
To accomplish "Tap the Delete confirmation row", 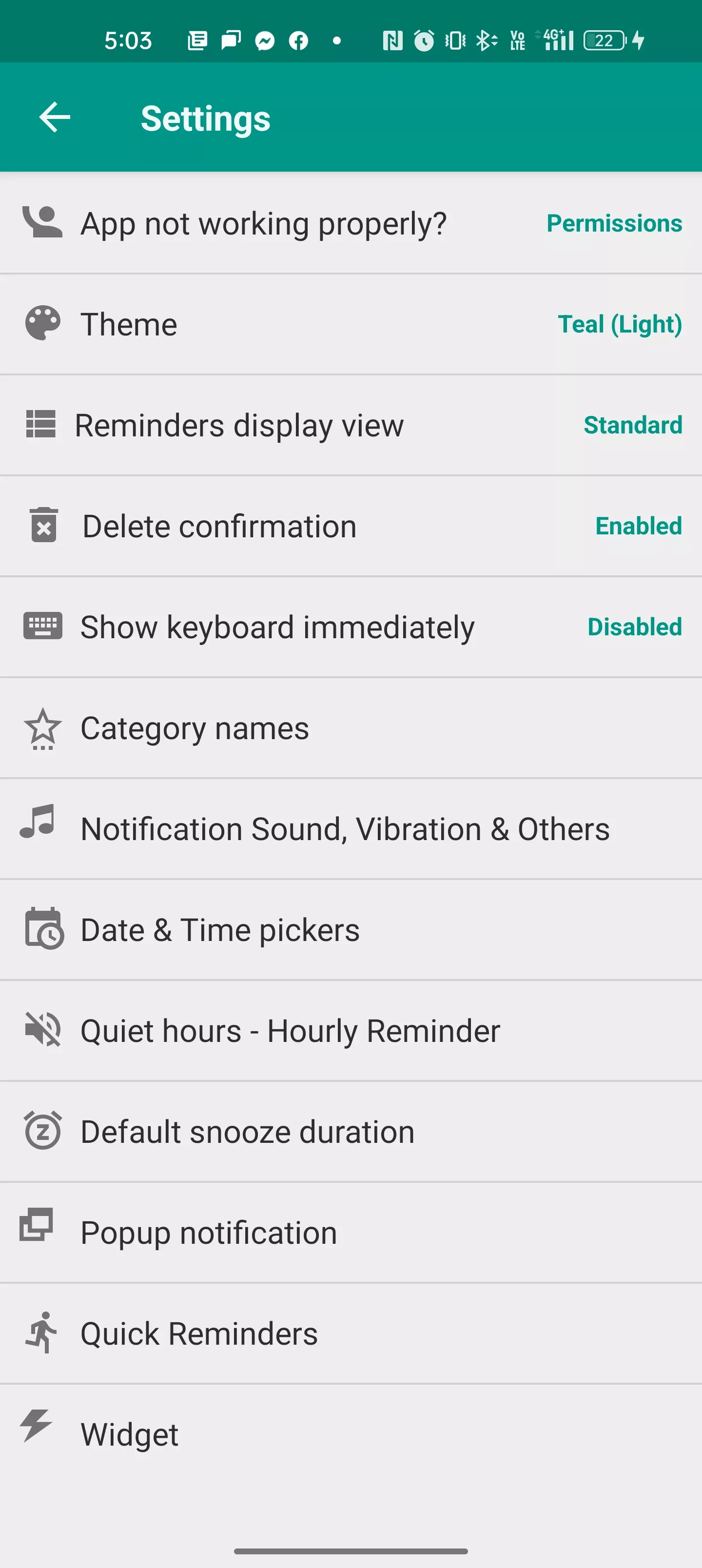I will [351, 526].
